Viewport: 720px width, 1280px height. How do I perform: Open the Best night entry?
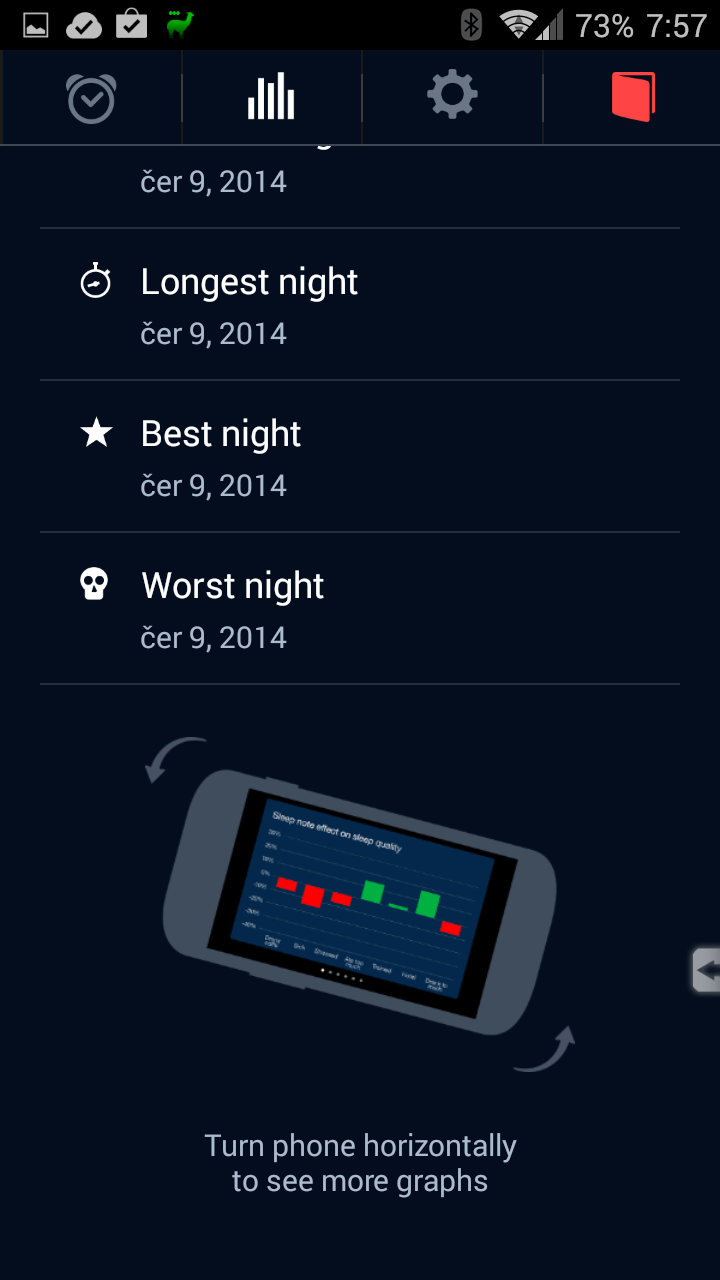360,457
